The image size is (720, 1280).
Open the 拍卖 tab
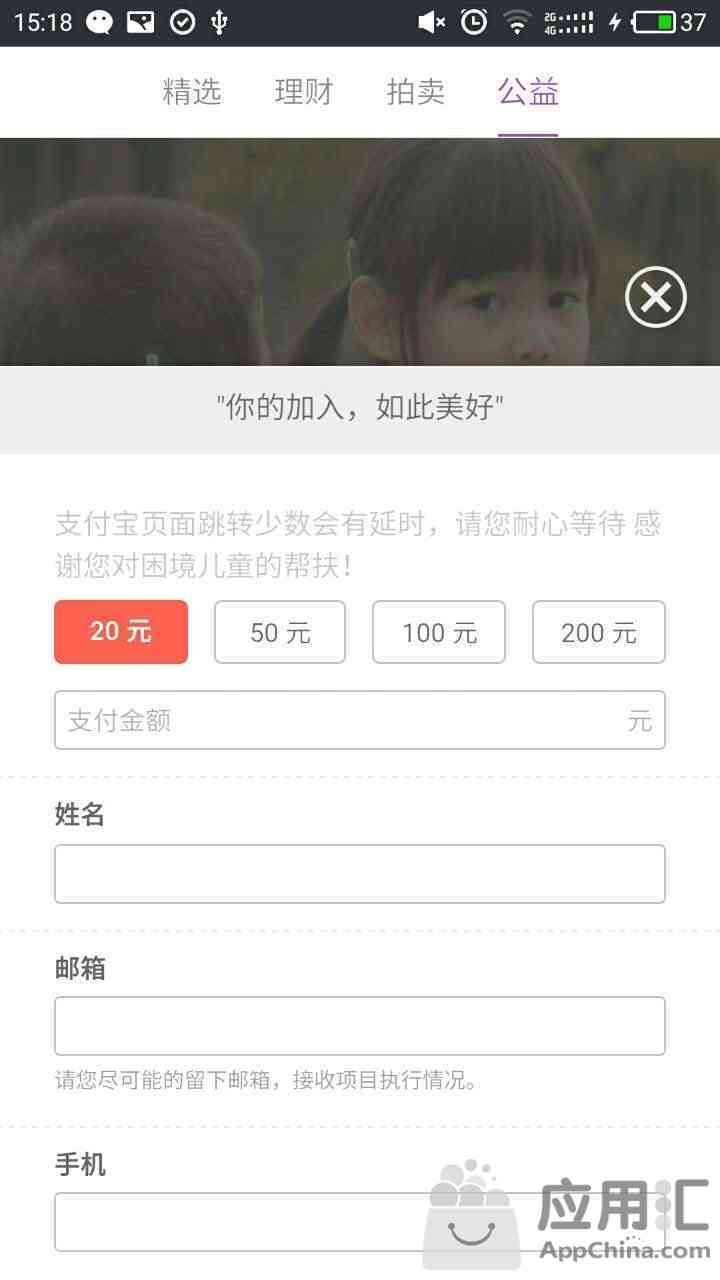[x=415, y=92]
